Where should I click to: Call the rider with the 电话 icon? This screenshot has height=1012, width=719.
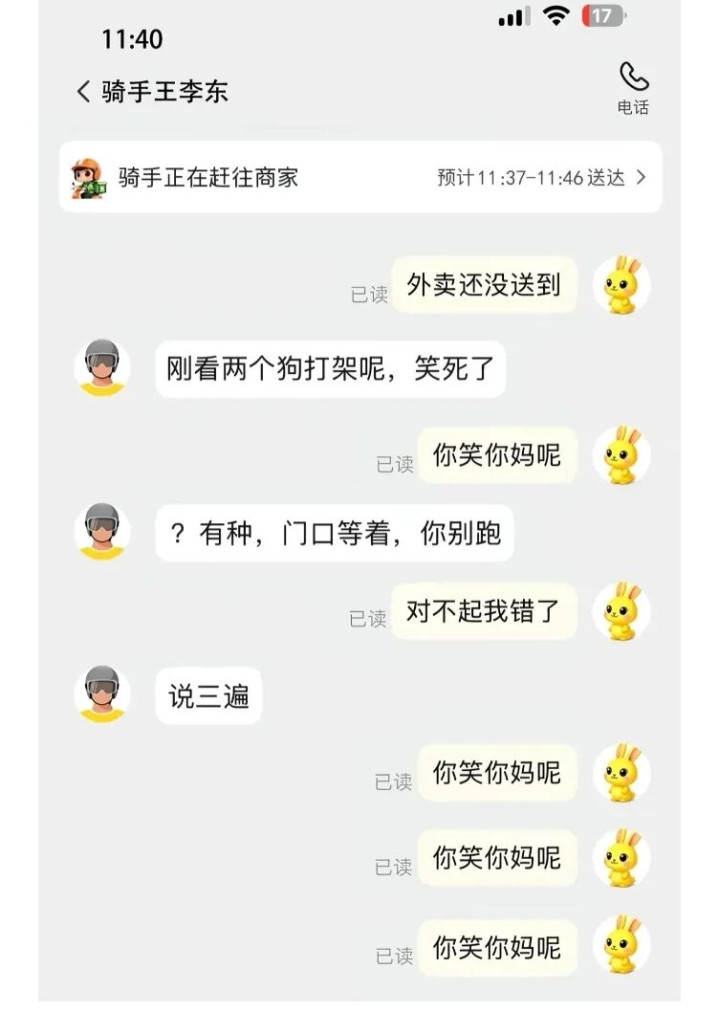[x=633, y=86]
